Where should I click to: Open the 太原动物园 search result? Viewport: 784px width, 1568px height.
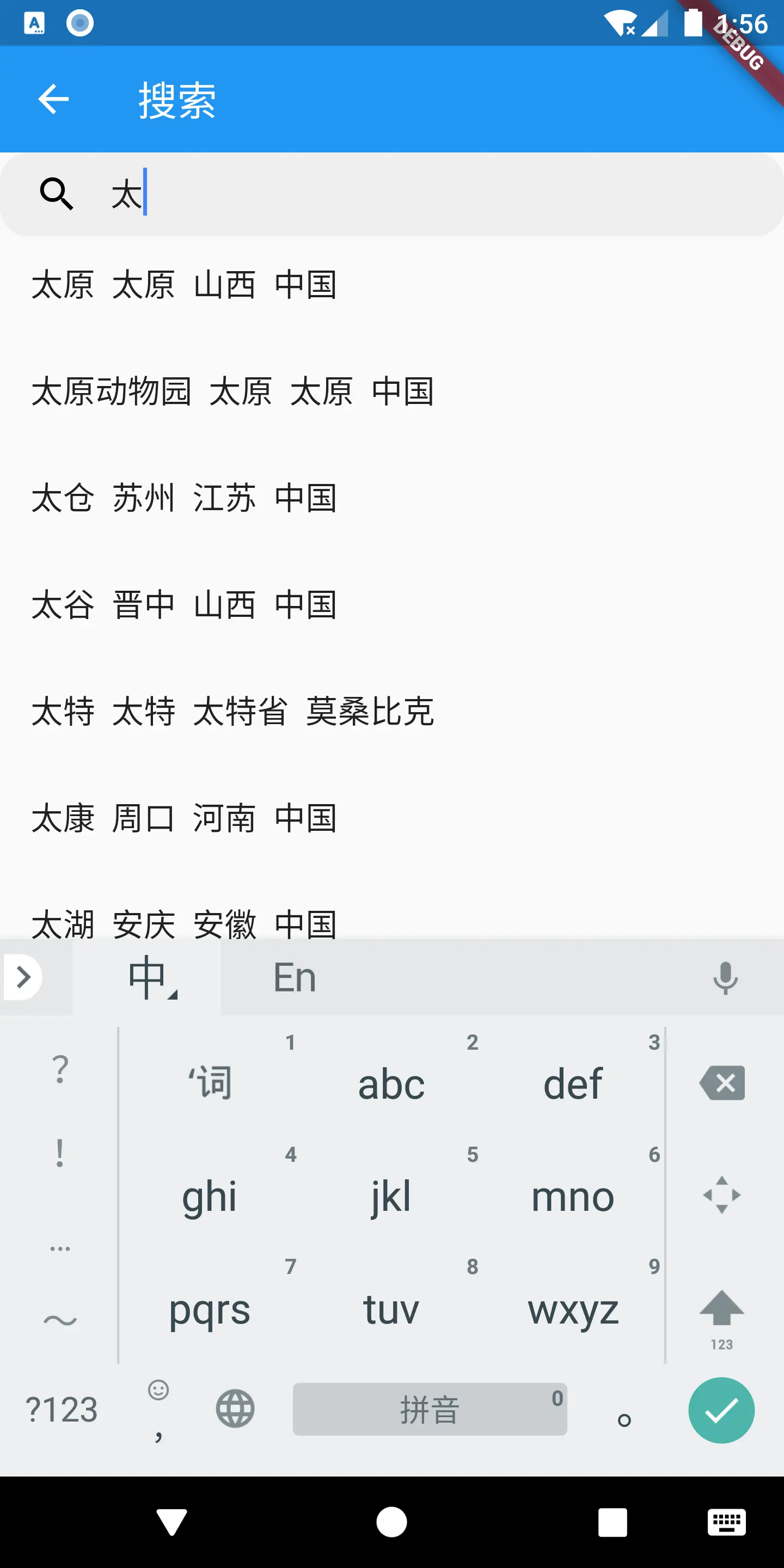(x=392, y=391)
